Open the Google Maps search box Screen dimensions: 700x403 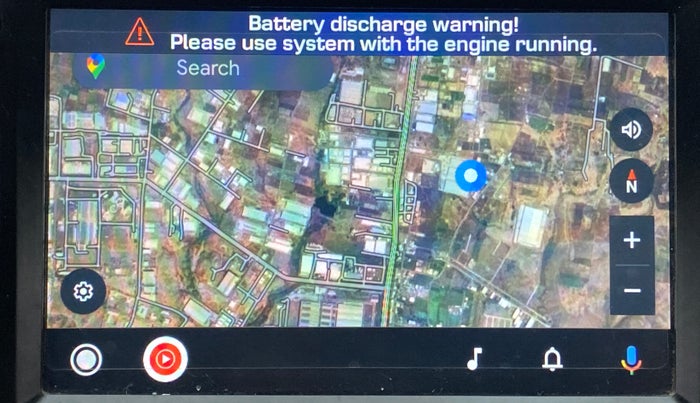pyautogui.click(x=207, y=69)
